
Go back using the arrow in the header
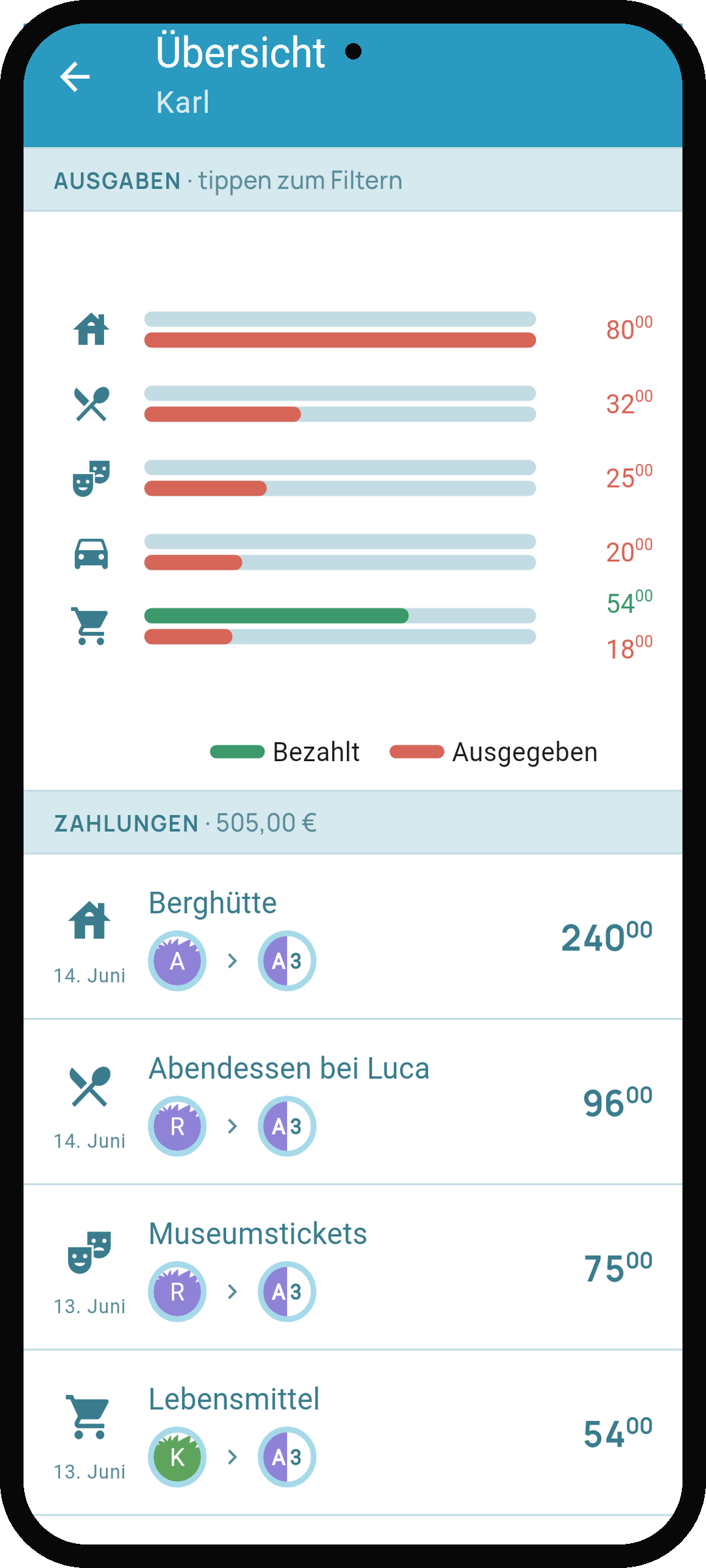coord(75,77)
